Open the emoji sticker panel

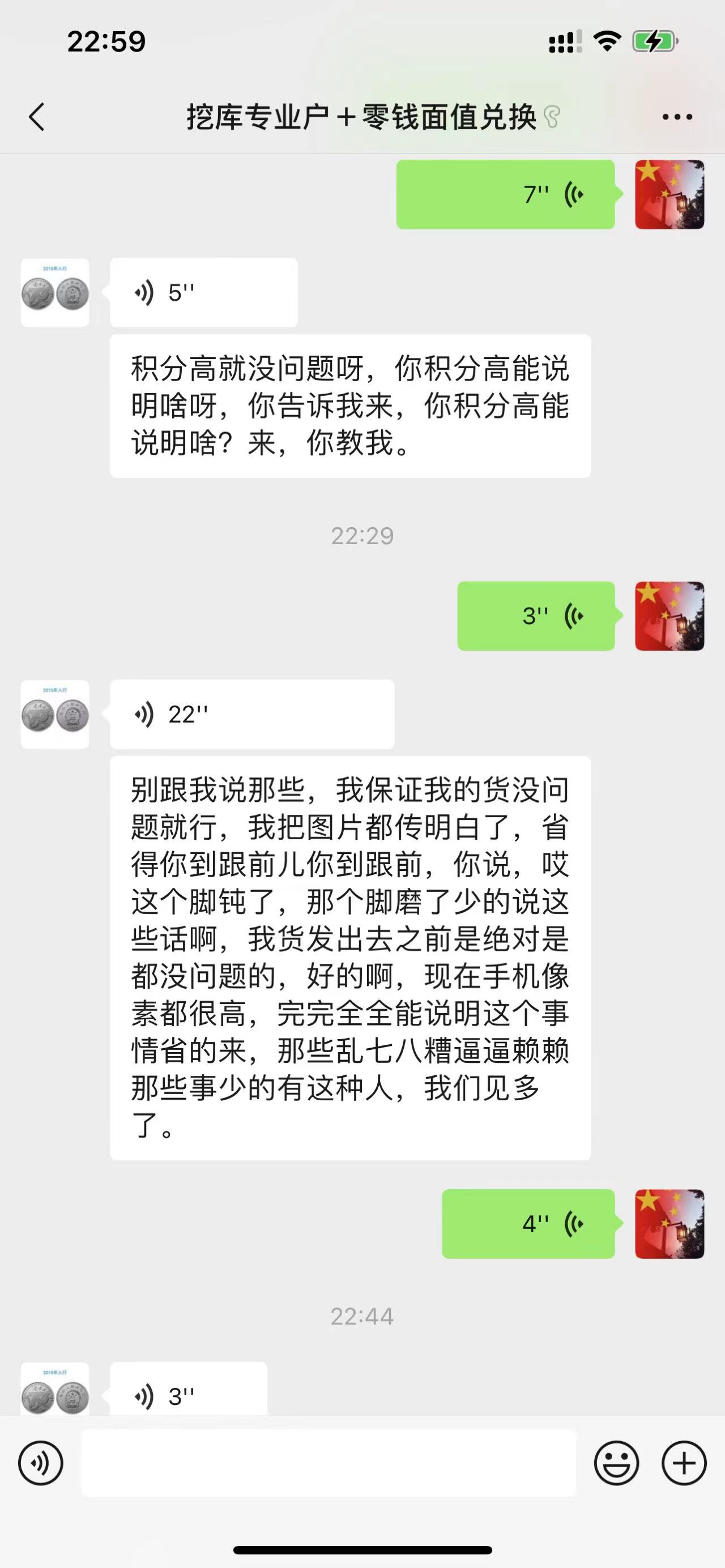[x=616, y=1463]
